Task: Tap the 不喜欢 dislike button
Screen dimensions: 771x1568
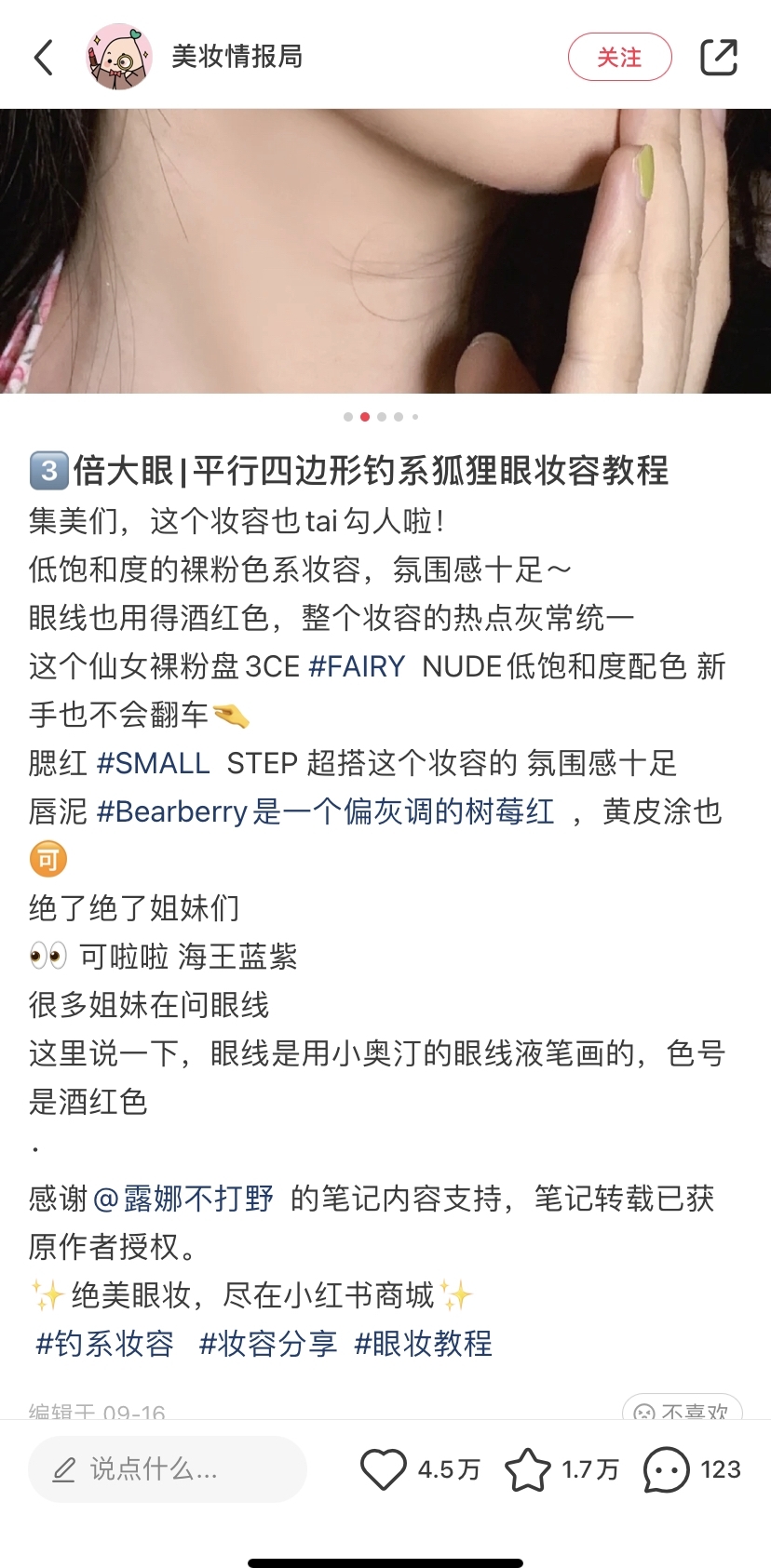Action: pos(682,1410)
